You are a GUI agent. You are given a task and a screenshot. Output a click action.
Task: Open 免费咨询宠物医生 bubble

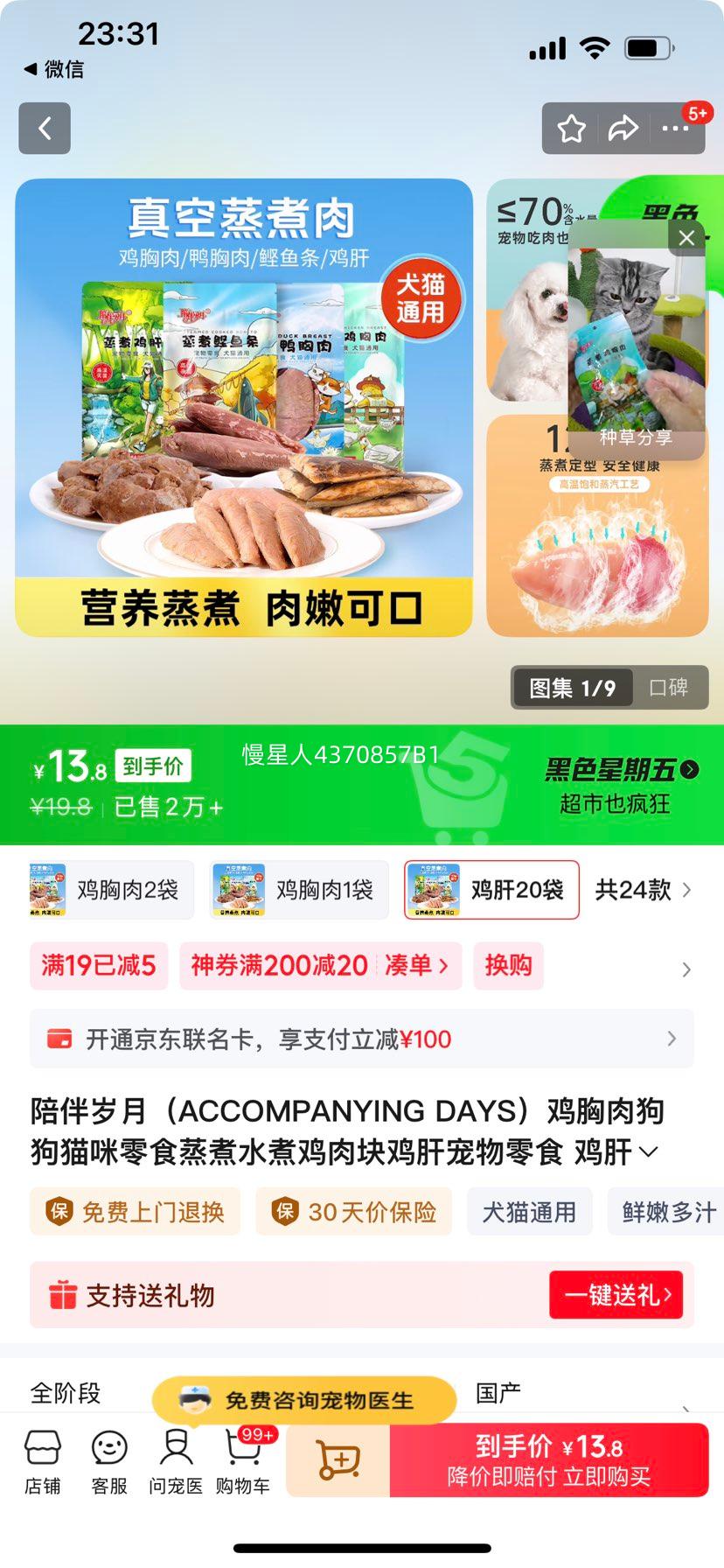[304, 1400]
